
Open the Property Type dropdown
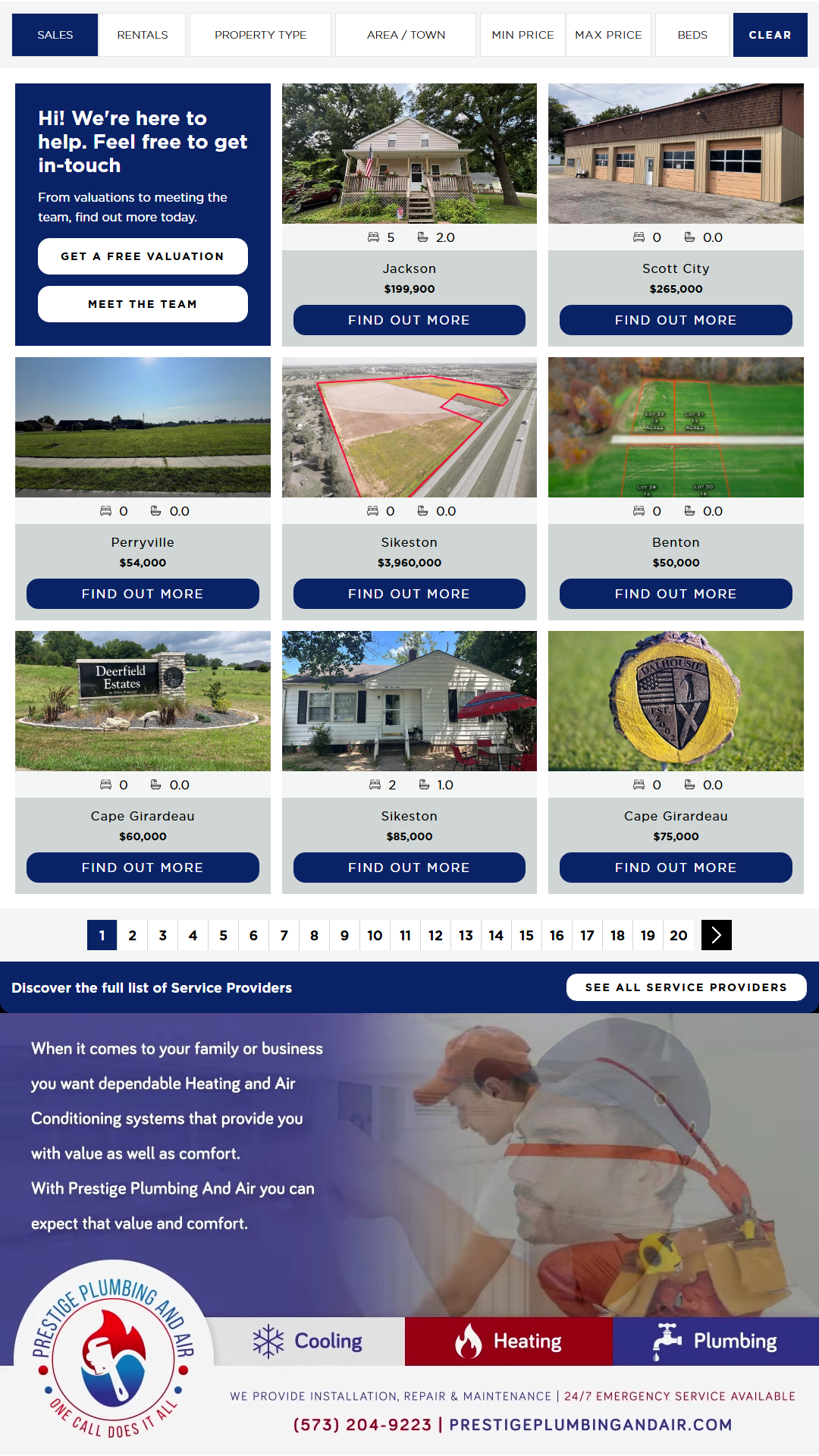[x=260, y=35]
